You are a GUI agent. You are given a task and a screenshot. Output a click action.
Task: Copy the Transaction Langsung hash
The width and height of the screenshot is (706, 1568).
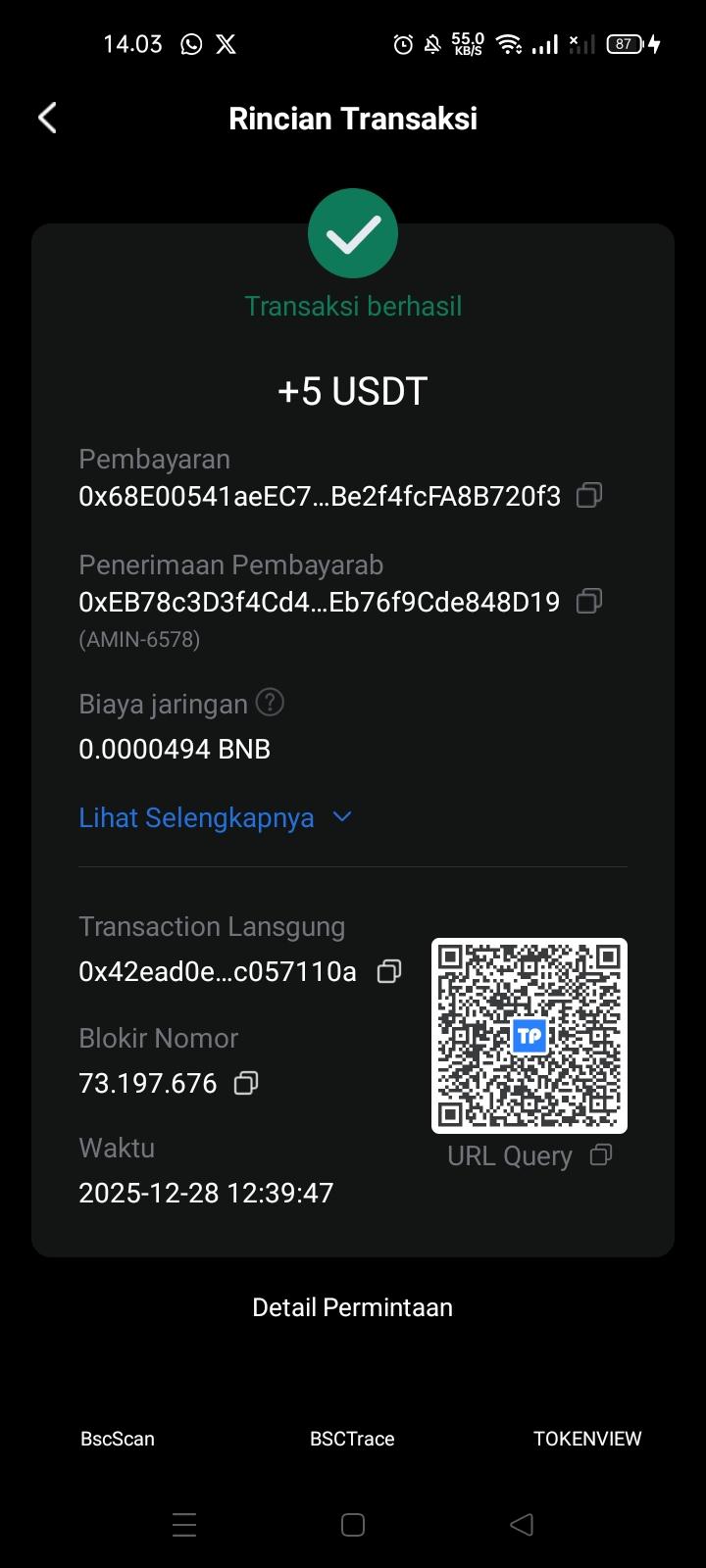pyautogui.click(x=389, y=971)
